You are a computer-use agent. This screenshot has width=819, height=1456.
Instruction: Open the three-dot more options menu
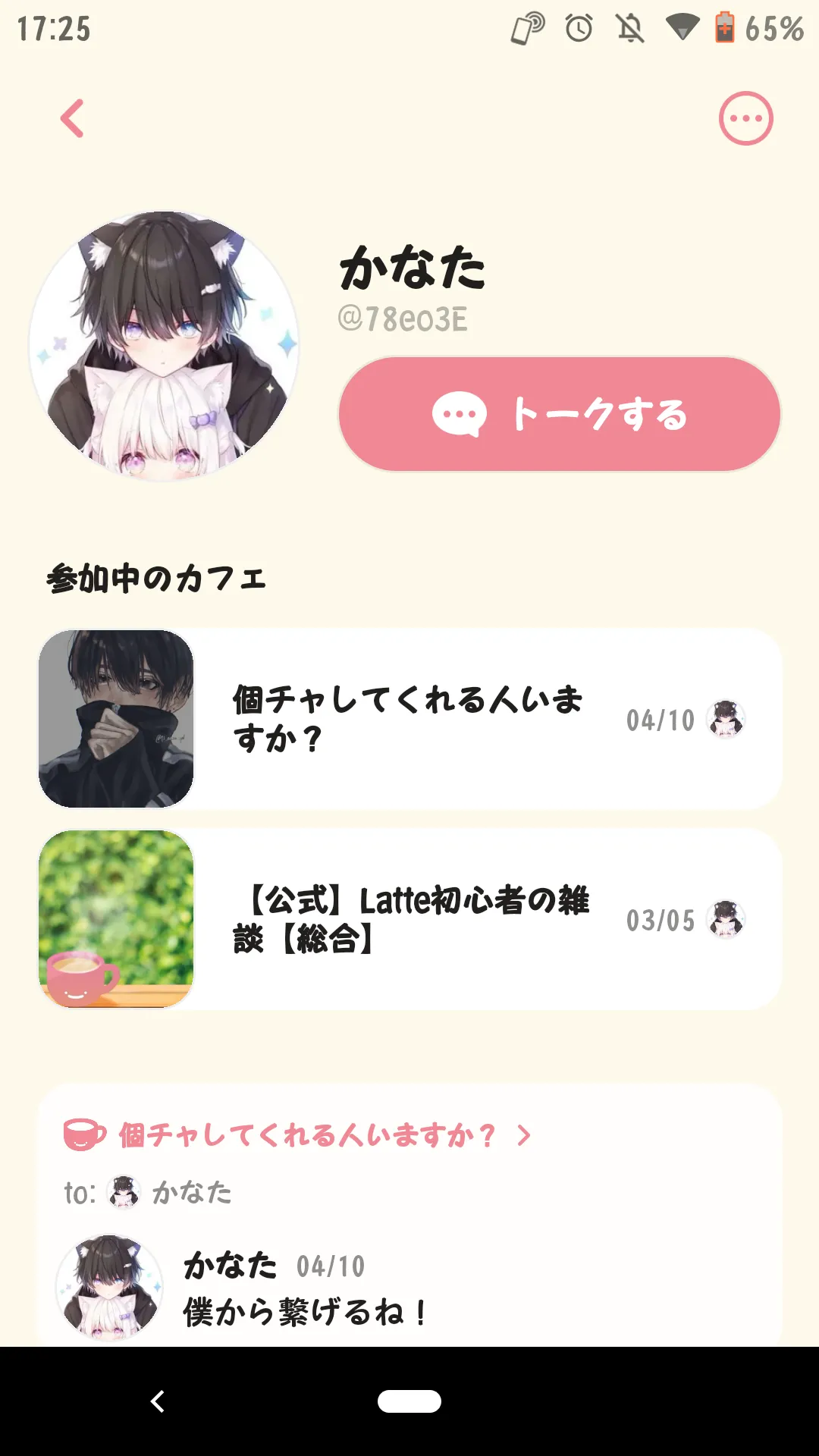pos(745,119)
